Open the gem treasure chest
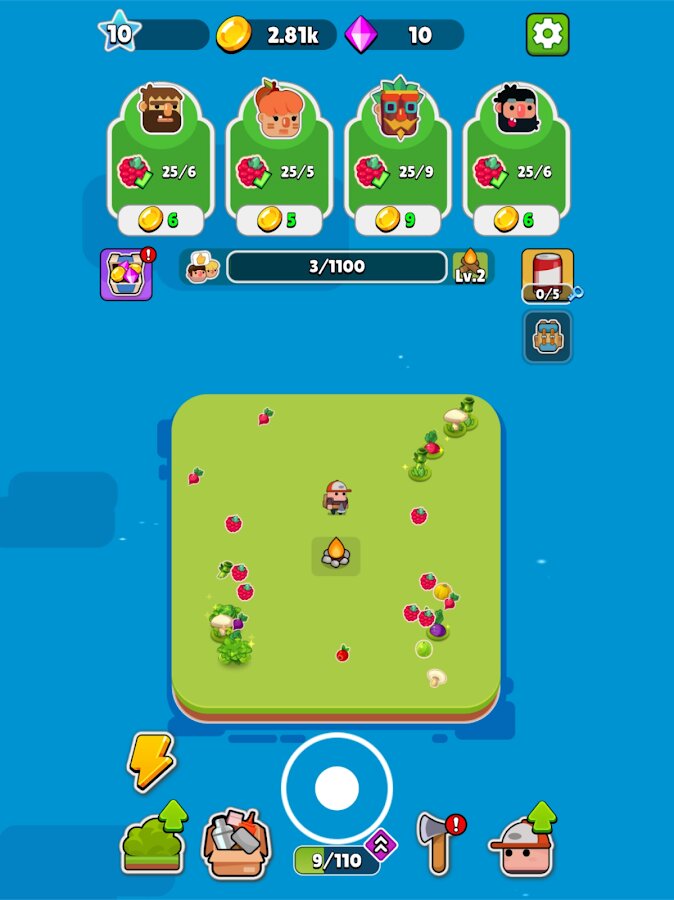This screenshot has height=900, width=674. (x=126, y=274)
